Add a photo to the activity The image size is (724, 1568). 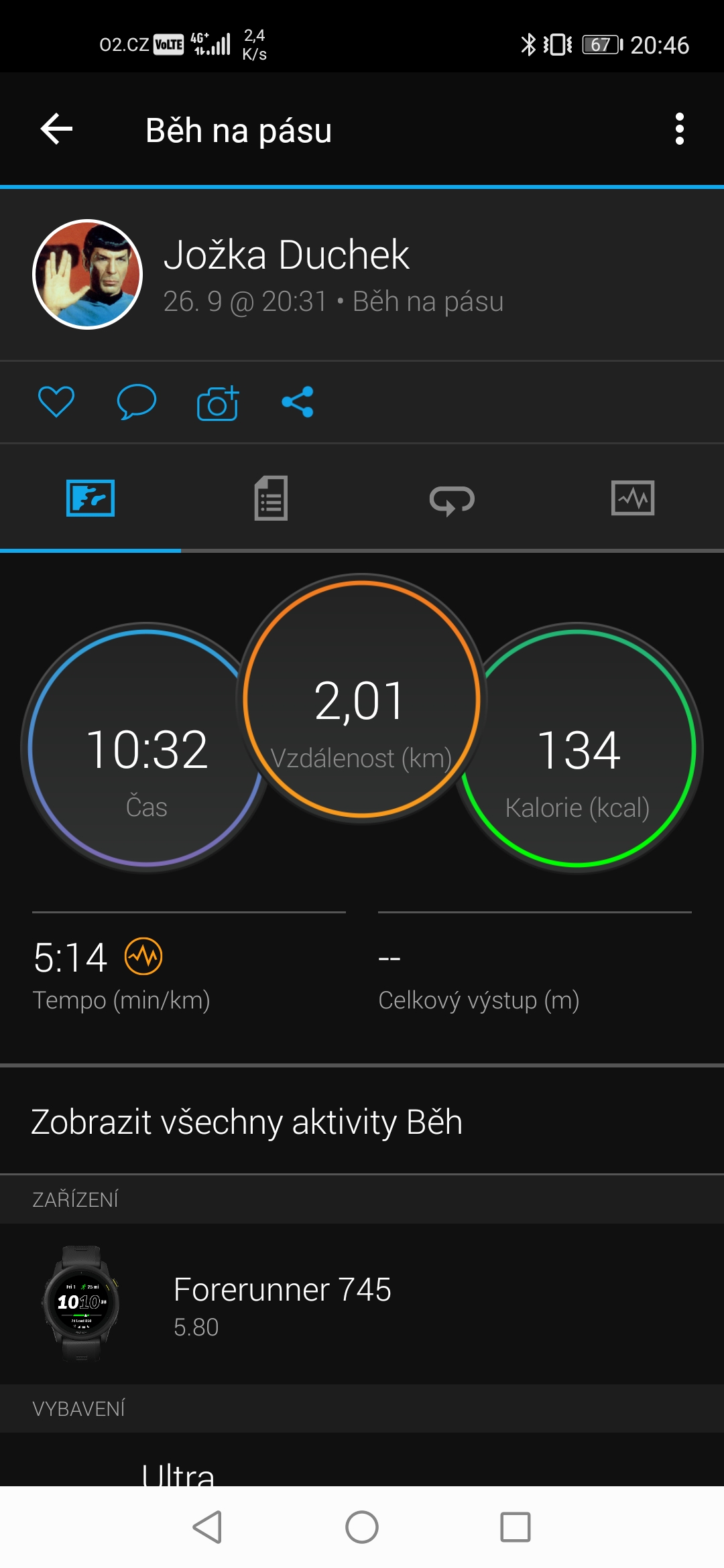coord(217,403)
